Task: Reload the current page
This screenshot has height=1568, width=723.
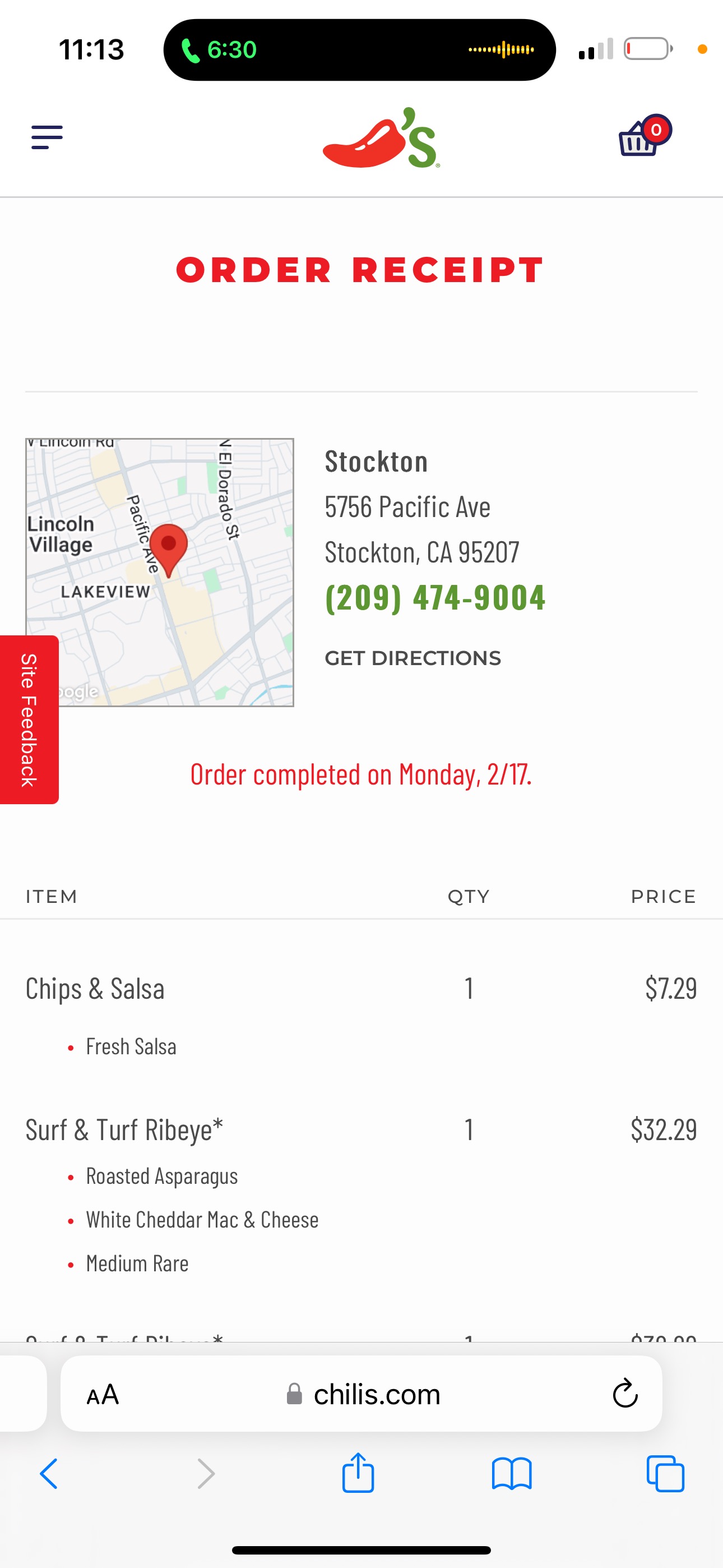Action: click(x=624, y=1394)
